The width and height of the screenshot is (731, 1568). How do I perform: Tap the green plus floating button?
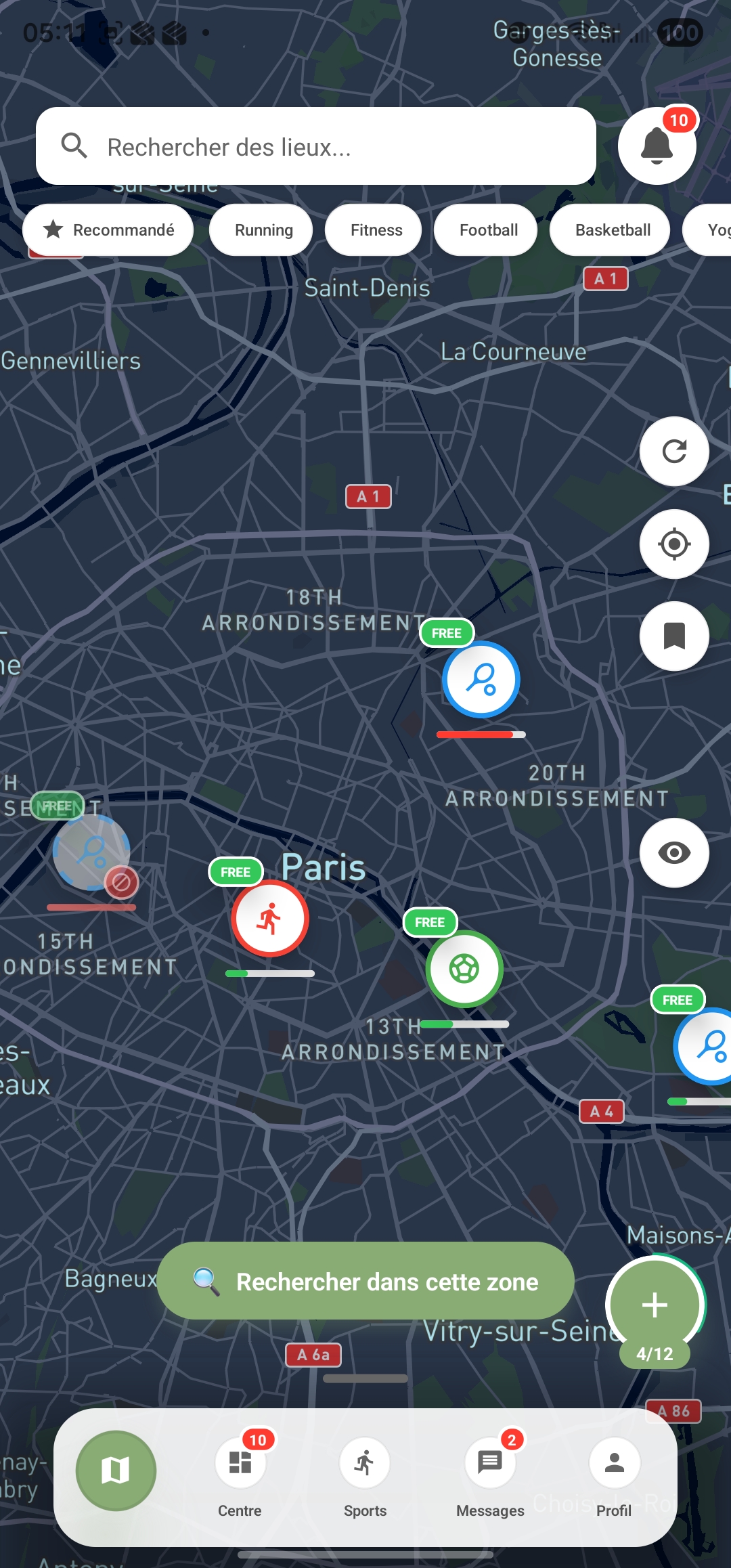pos(655,1305)
